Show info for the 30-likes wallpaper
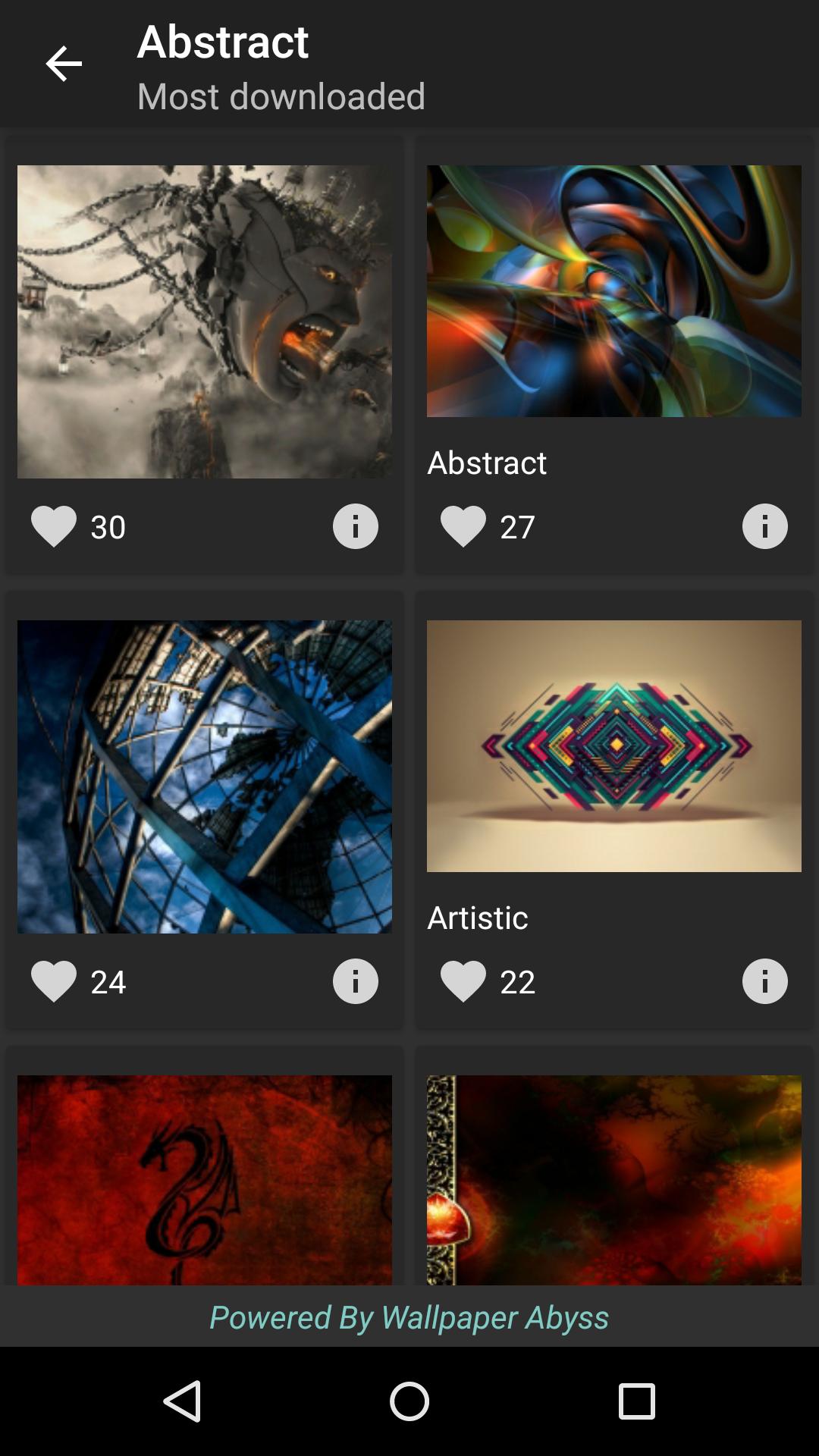The height and width of the screenshot is (1456, 819). coord(355,526)
